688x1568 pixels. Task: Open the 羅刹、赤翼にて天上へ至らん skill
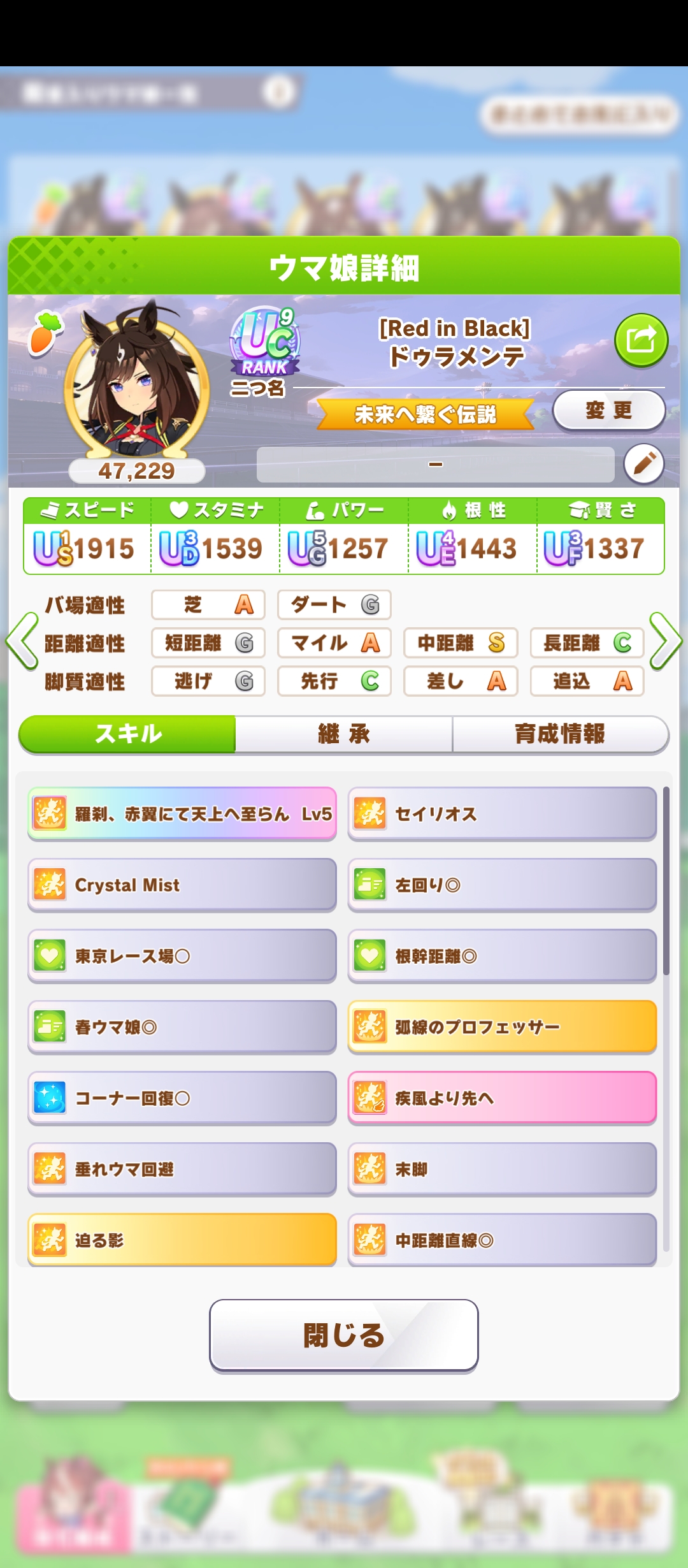182,814
